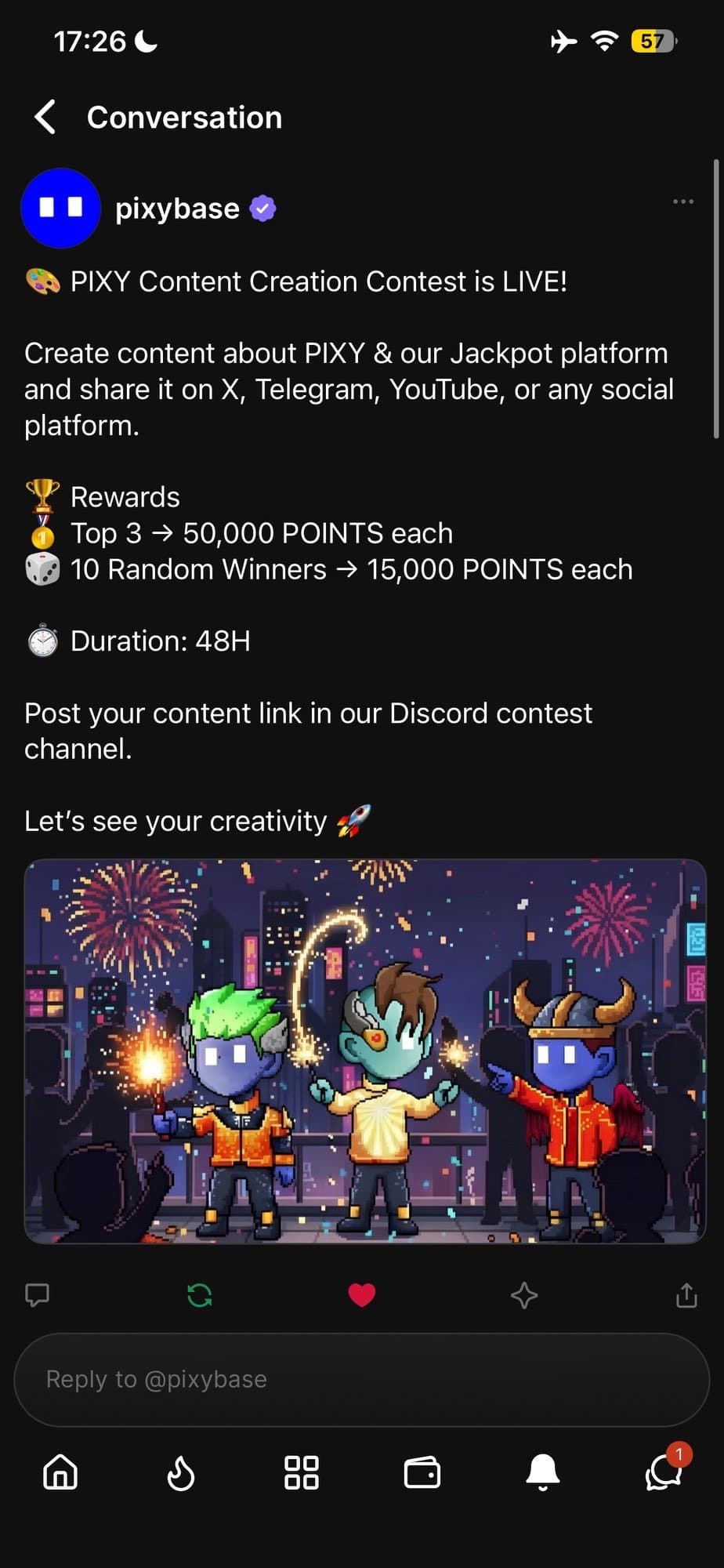Viewport: 724px width, 1568px height.
Task: Open the trending flame tab
Action: [x=181, y=1472]
